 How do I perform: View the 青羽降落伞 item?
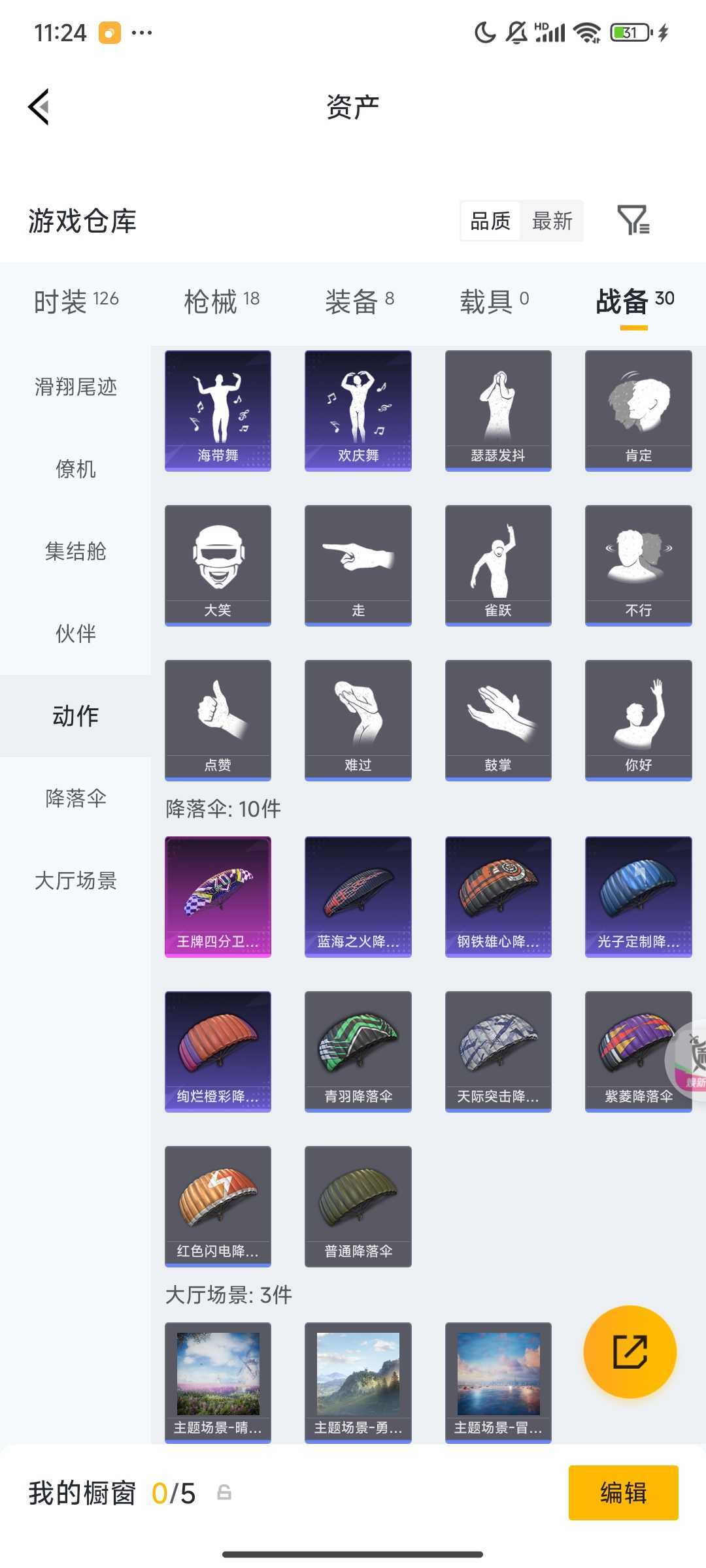pos(358,1051)
